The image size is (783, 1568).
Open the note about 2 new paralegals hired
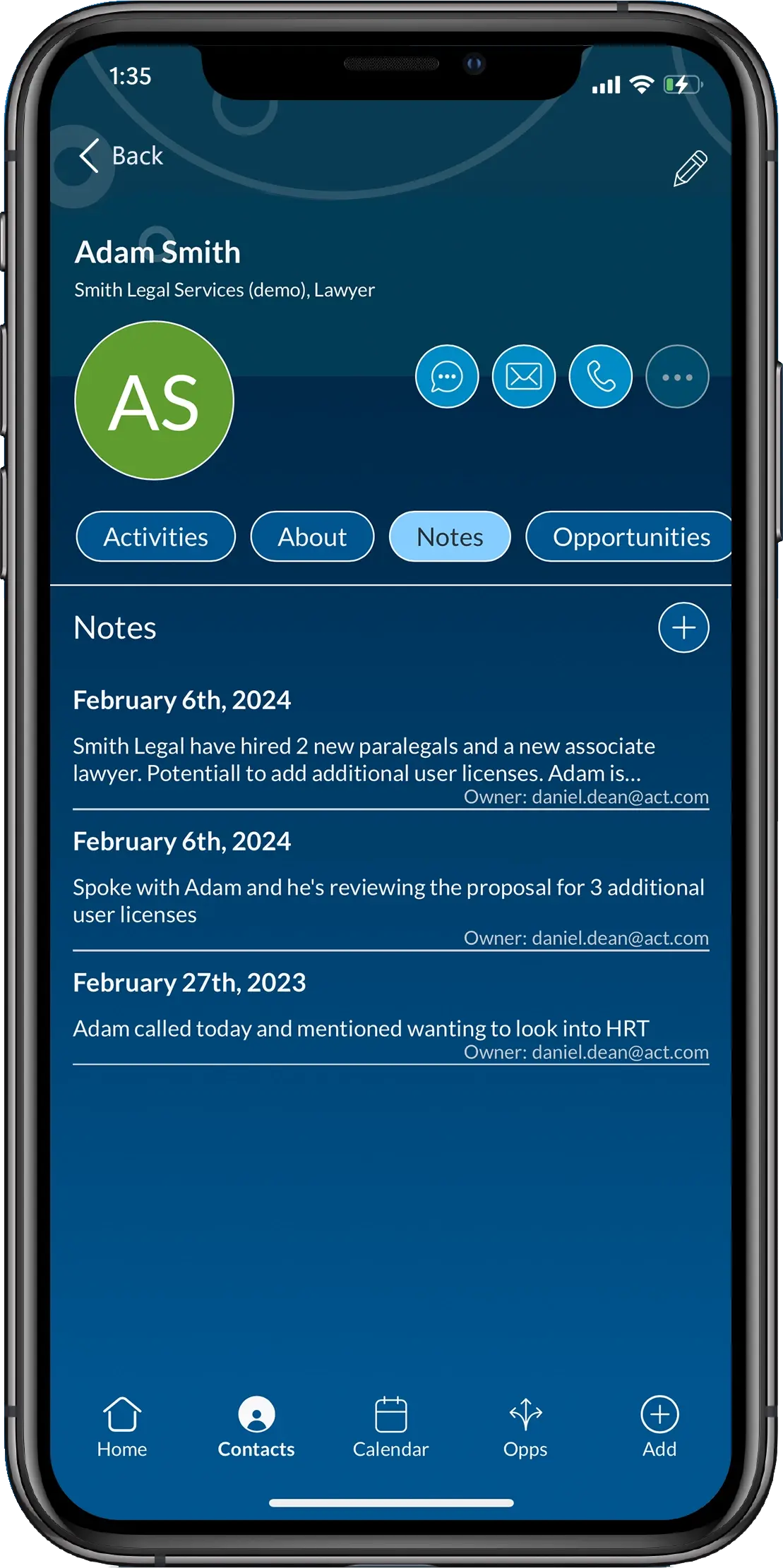click(391, 747)
